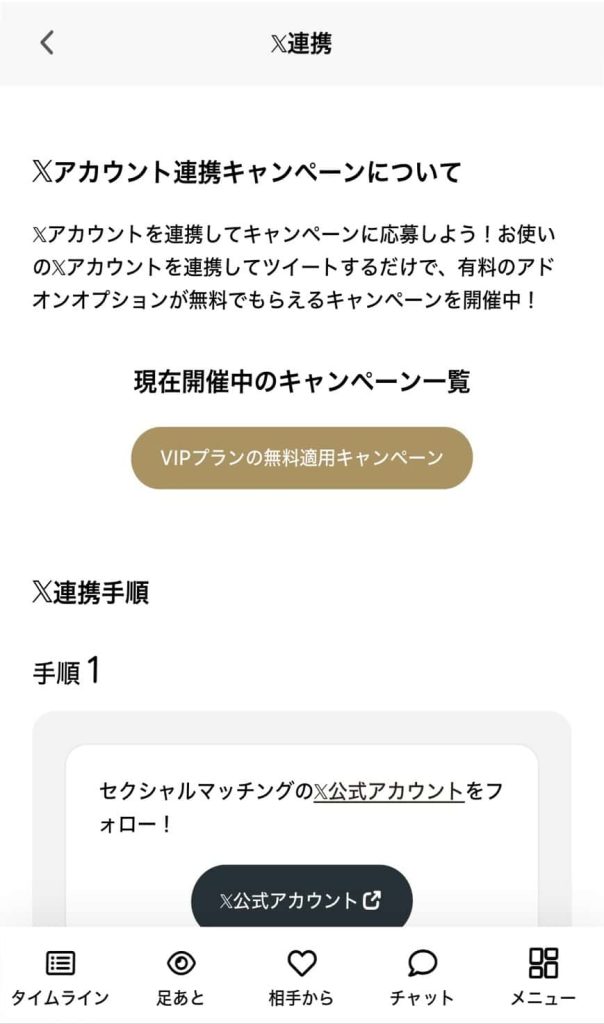The height and width of the screenshot is (1024, 604).
Task: Open the 足あと tab
Action: click(x=181, y=976)
